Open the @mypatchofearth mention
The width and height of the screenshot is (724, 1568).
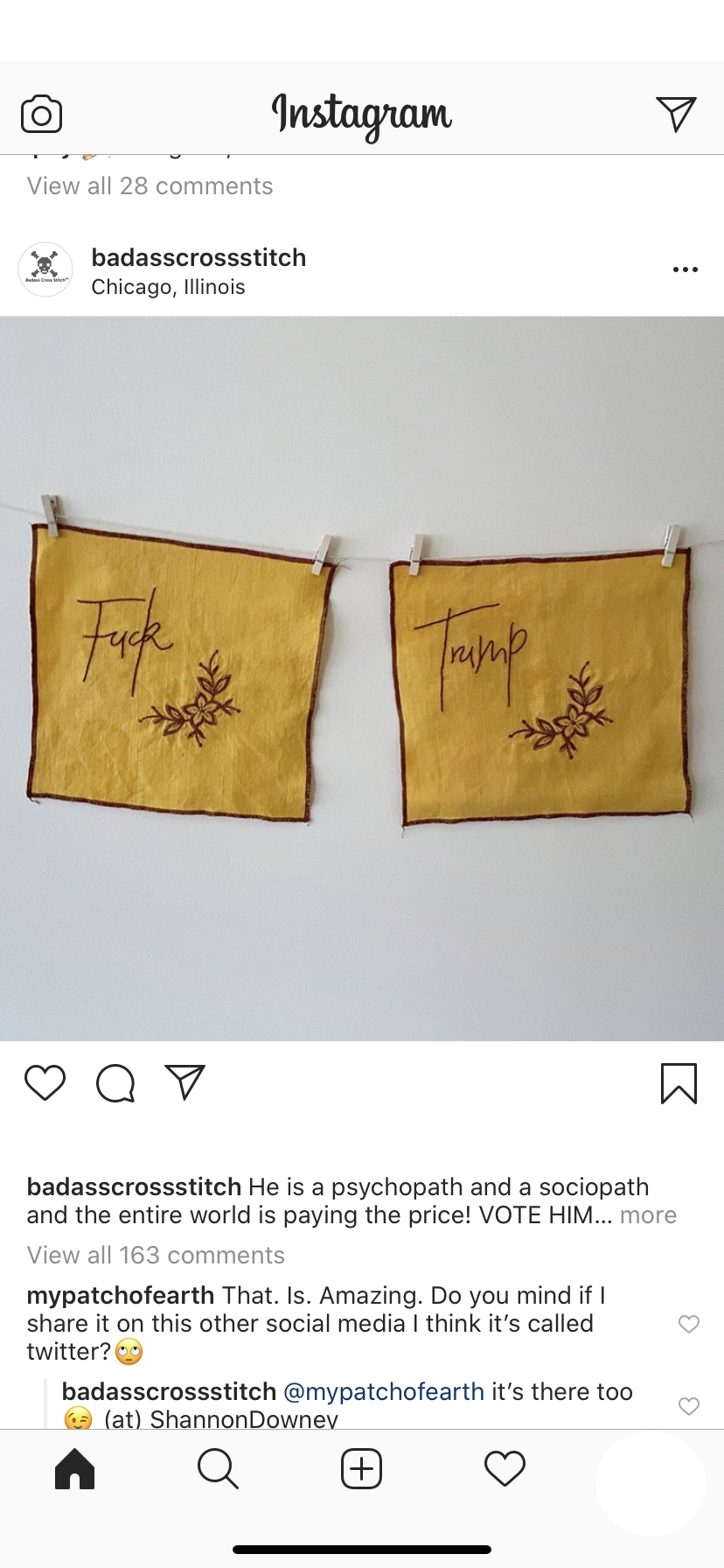384,1392
